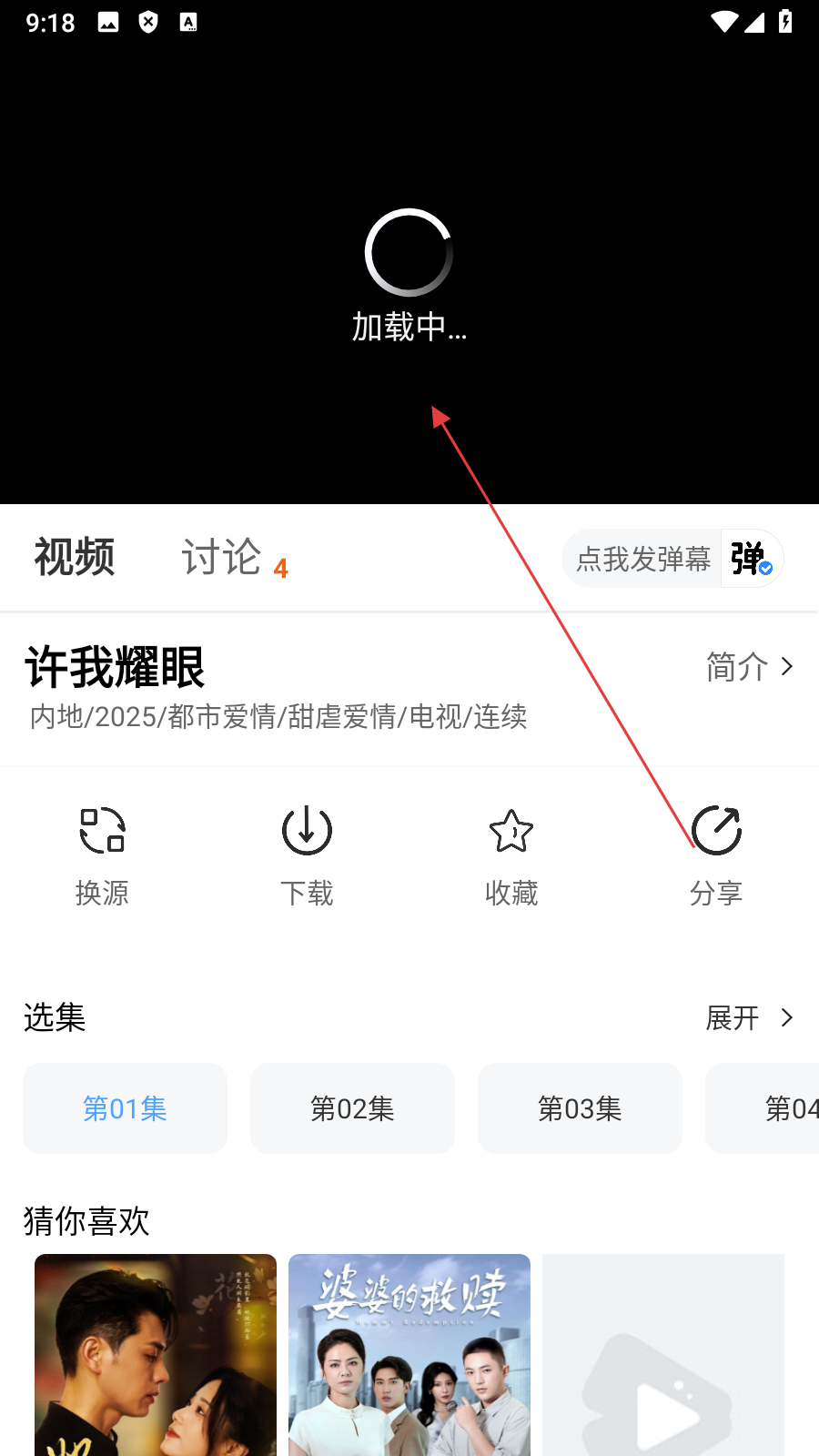Select episode 第01集
The width and height of the screenshot is (819, 1456).
[x=125, y=1108]
